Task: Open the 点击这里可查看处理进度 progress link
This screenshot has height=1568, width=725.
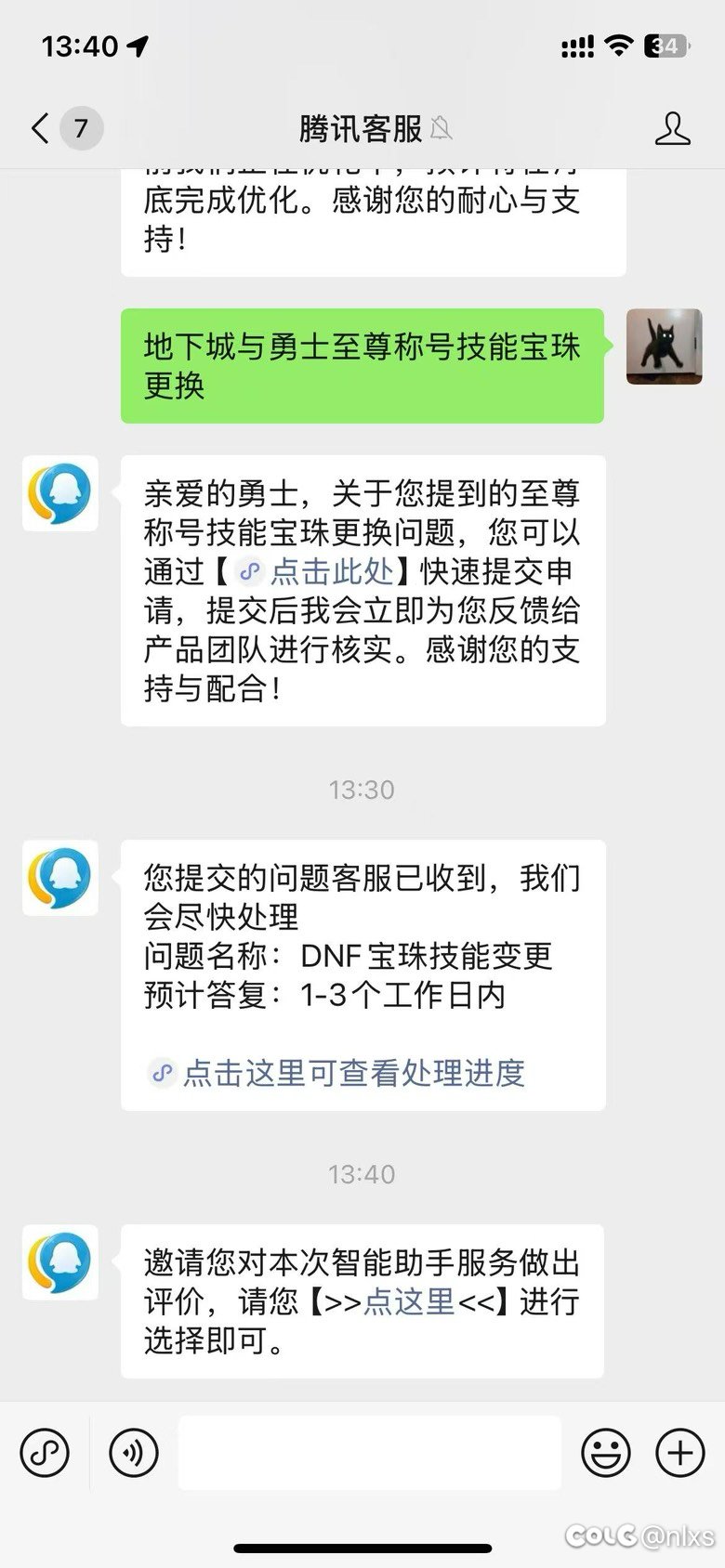Action: 353,1073
